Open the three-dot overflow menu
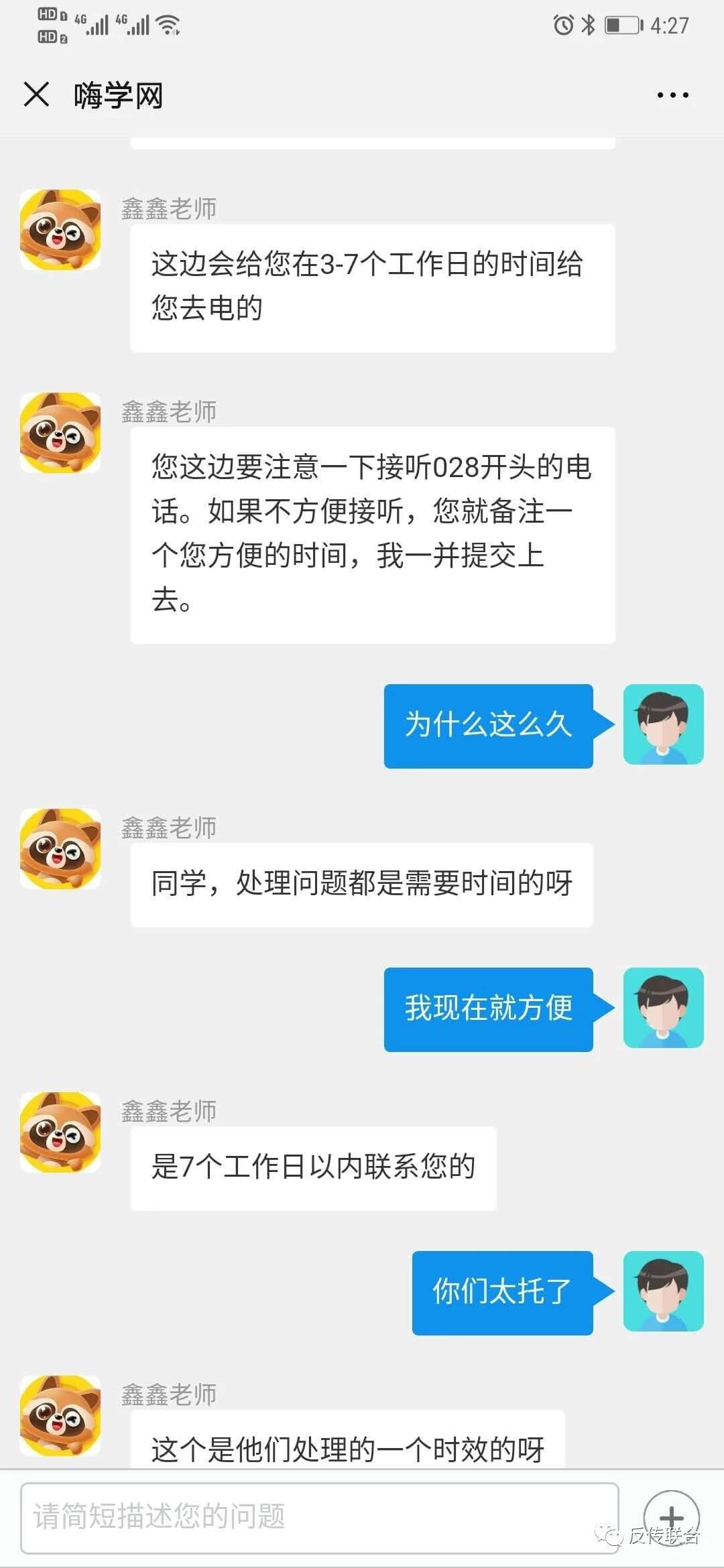 pos(672,95)
